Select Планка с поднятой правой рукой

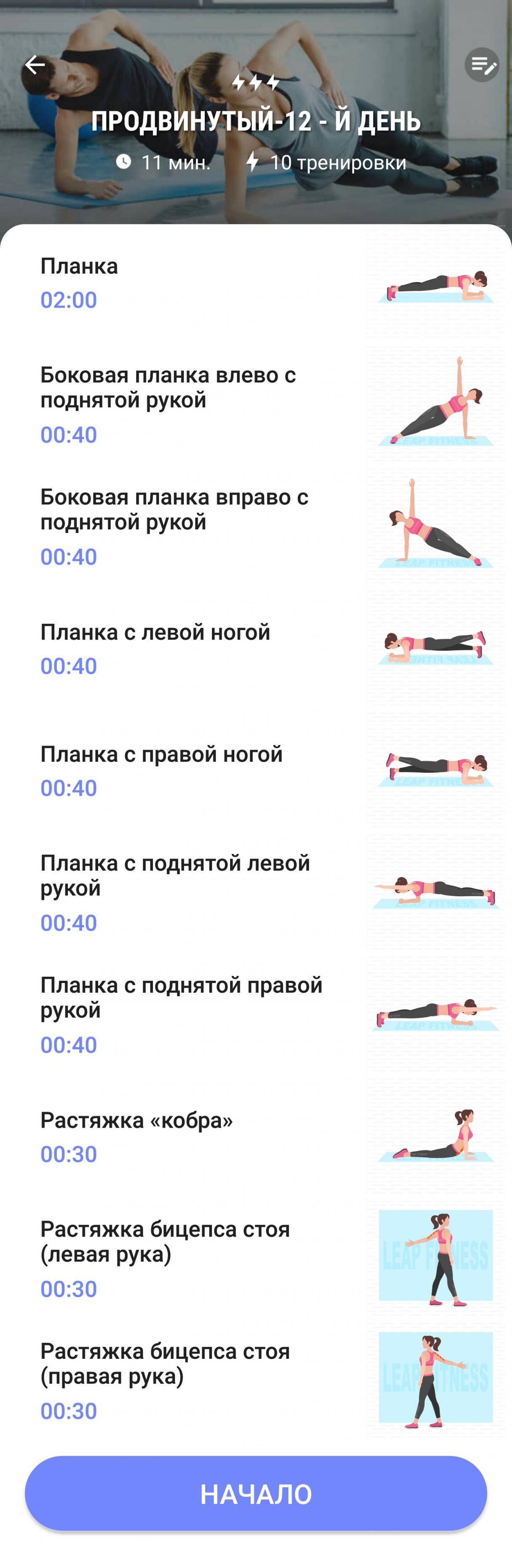[255, 1014]
